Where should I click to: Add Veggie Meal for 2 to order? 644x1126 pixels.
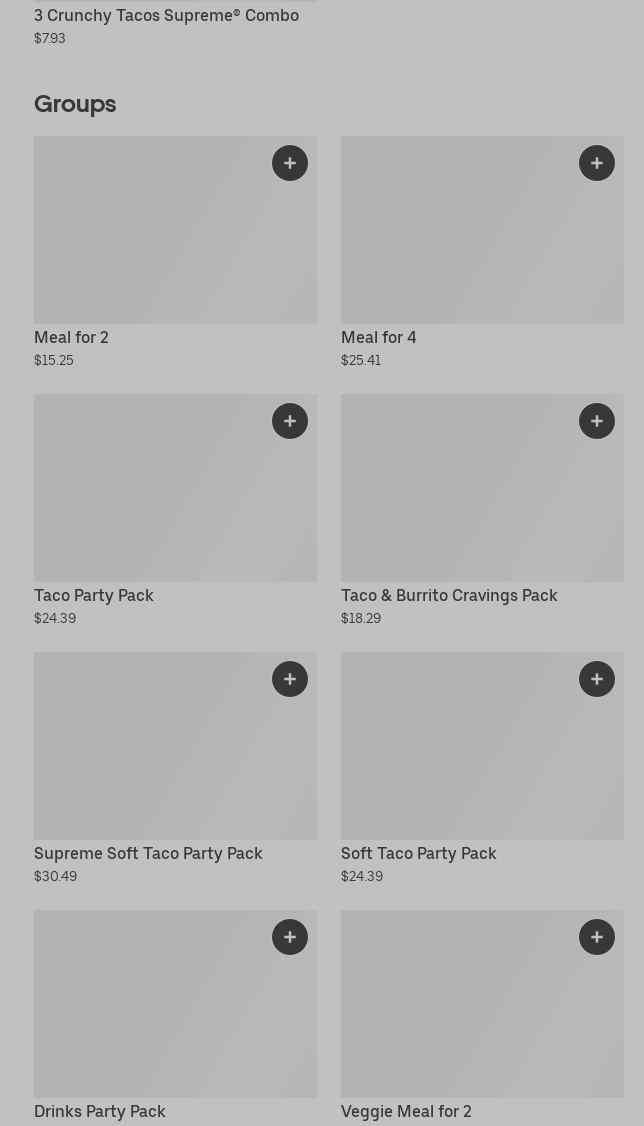coord(597,936)
